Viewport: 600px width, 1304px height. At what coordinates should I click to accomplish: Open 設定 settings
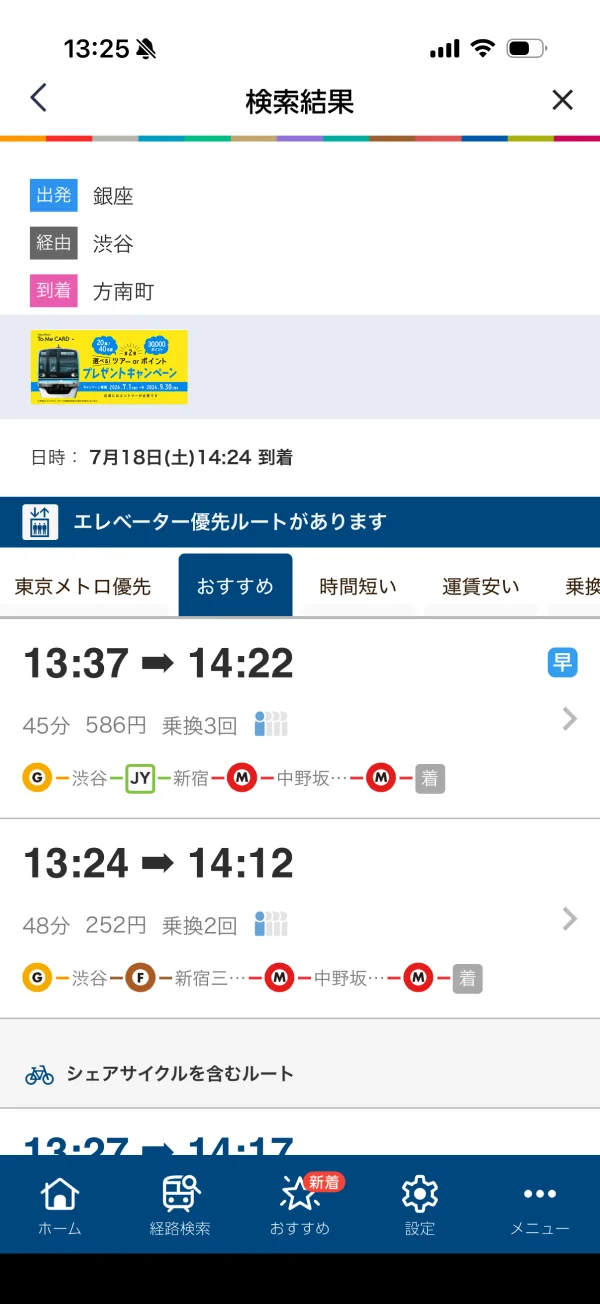pos(420,1205)
